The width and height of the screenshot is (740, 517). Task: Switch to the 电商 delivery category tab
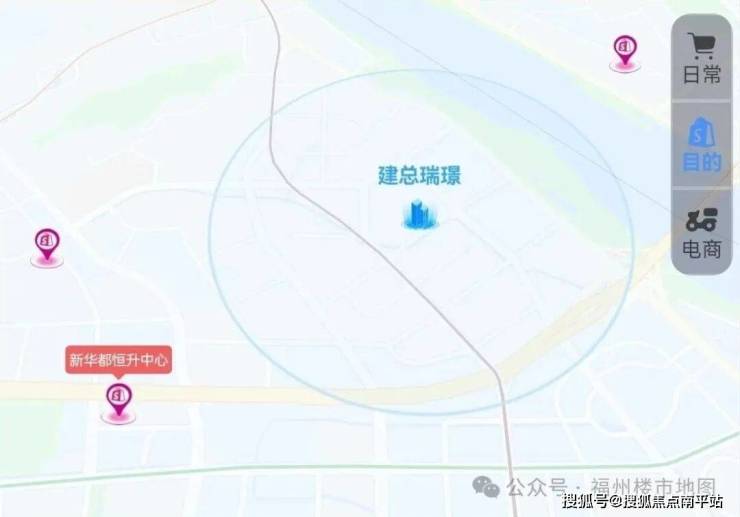click(x=701, y=233)
